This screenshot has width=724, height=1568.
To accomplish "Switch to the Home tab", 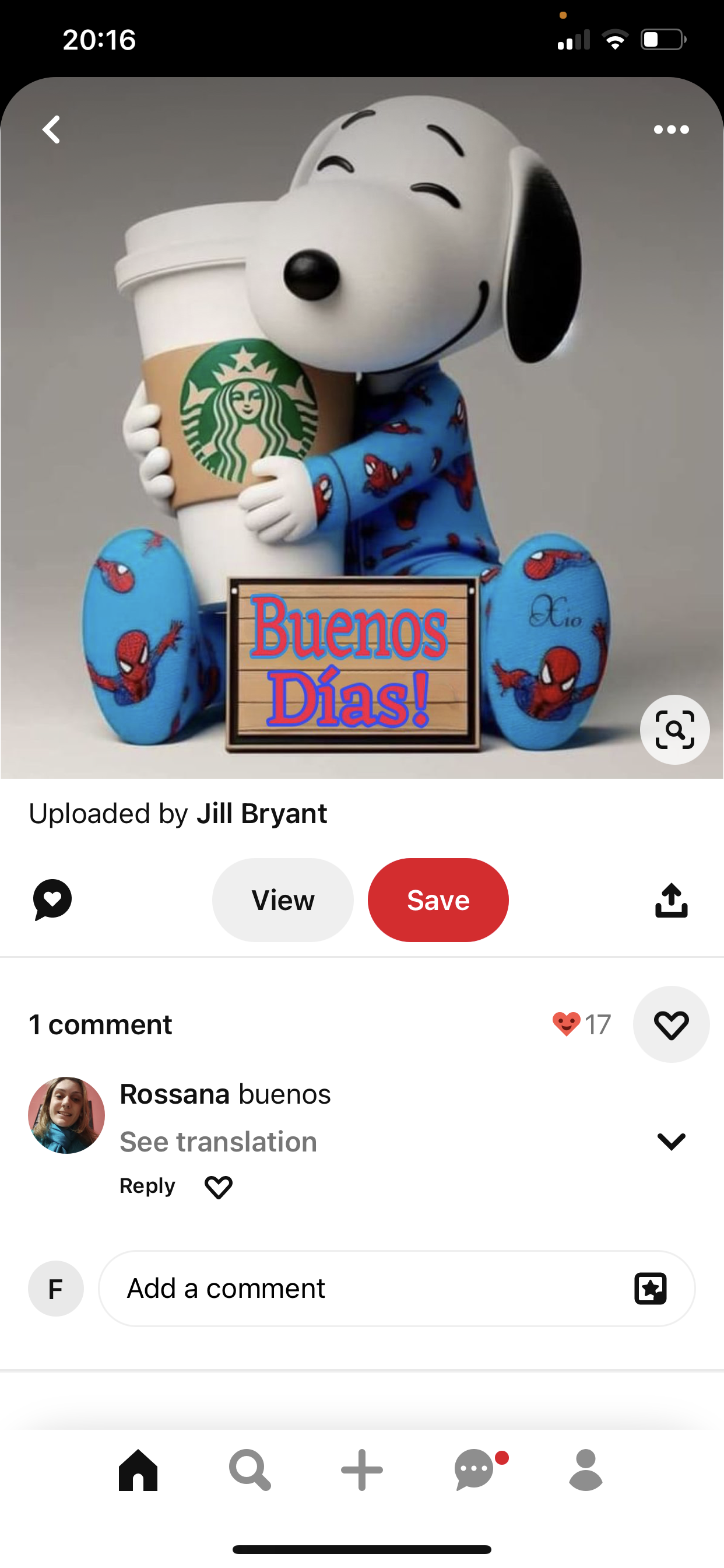I will pyautogui.click(x=138, y=1470).
